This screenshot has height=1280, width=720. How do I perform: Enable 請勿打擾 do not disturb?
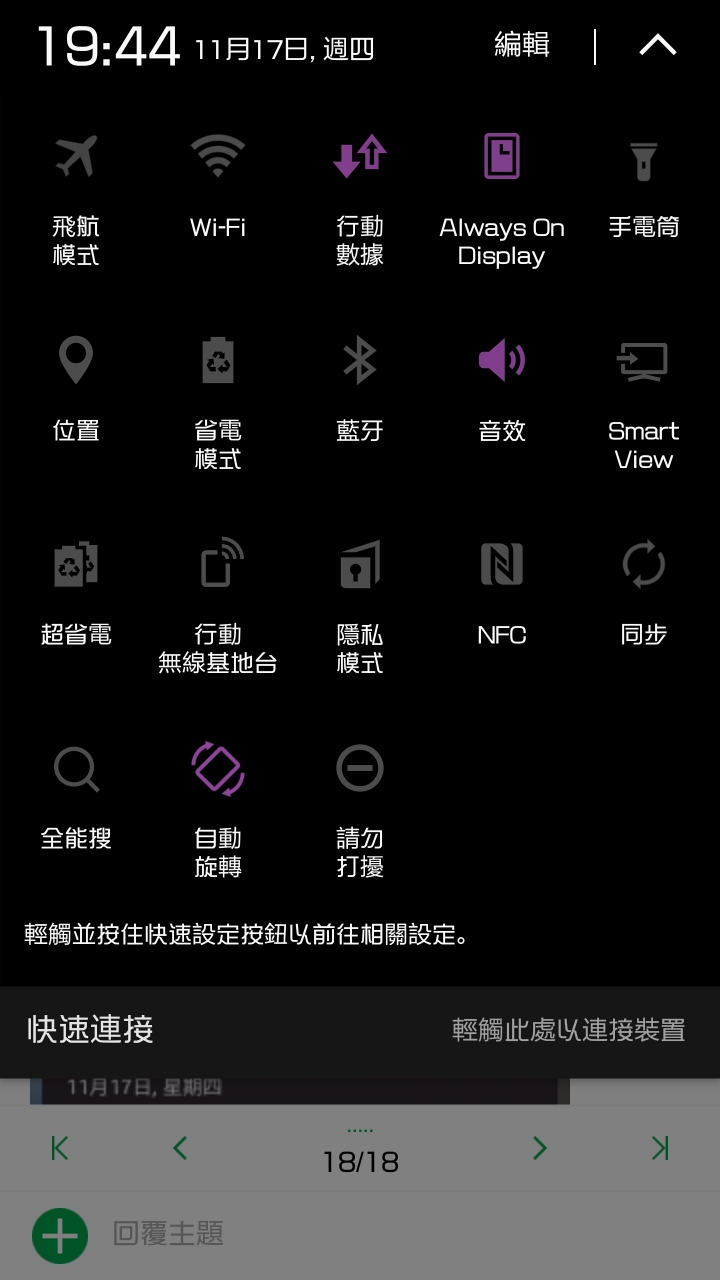[360, 769]
